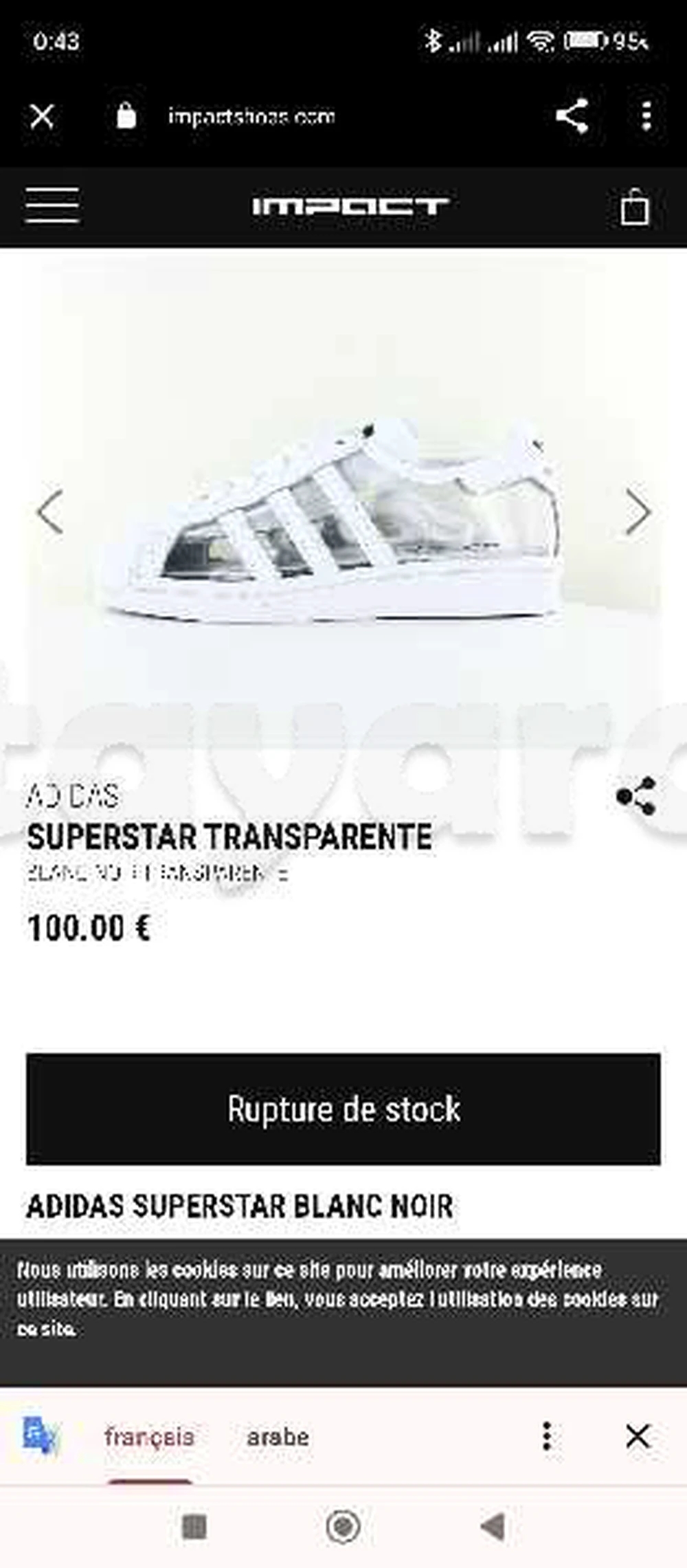
Task: Go to the Android home screen
Action: point(343,1527)
